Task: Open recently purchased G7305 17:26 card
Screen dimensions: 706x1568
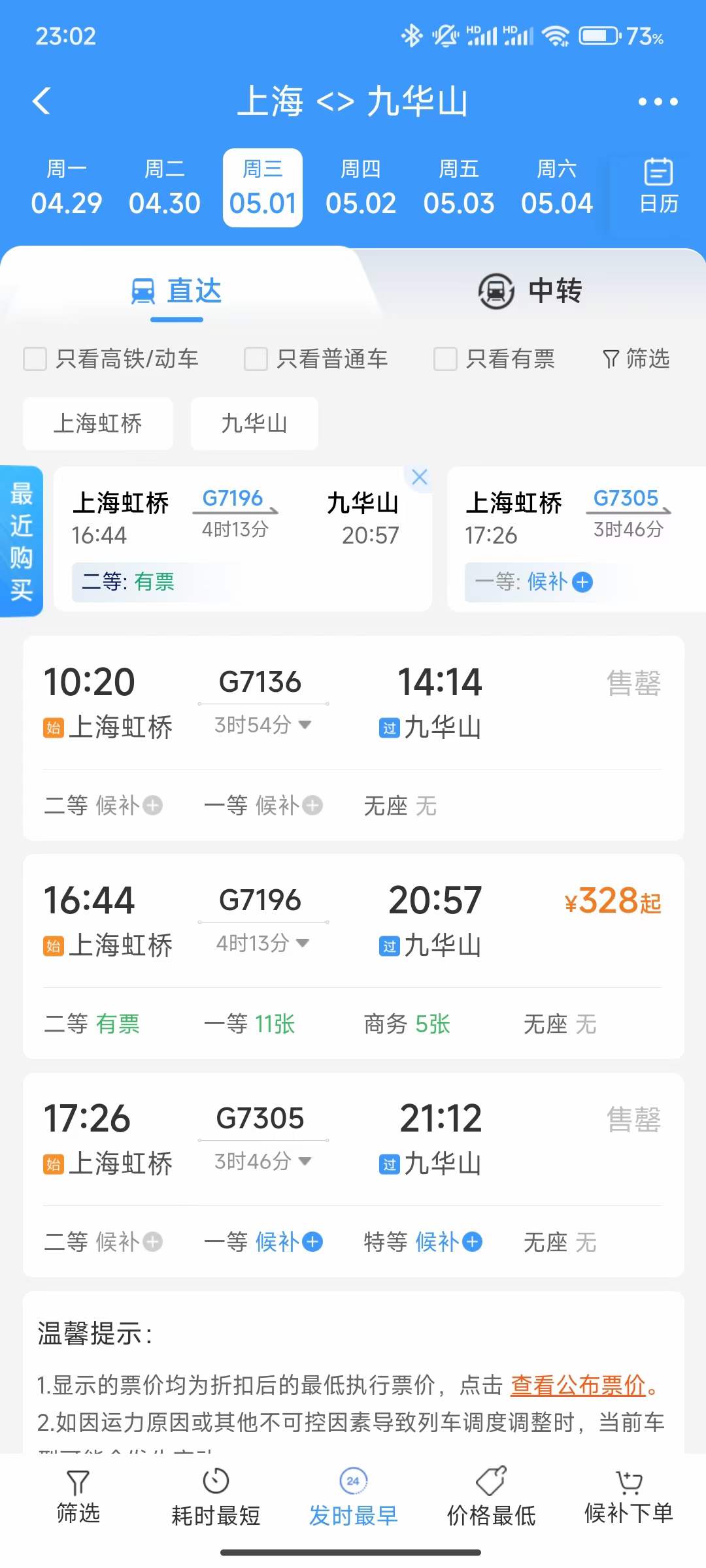Action: coord(575,539)
